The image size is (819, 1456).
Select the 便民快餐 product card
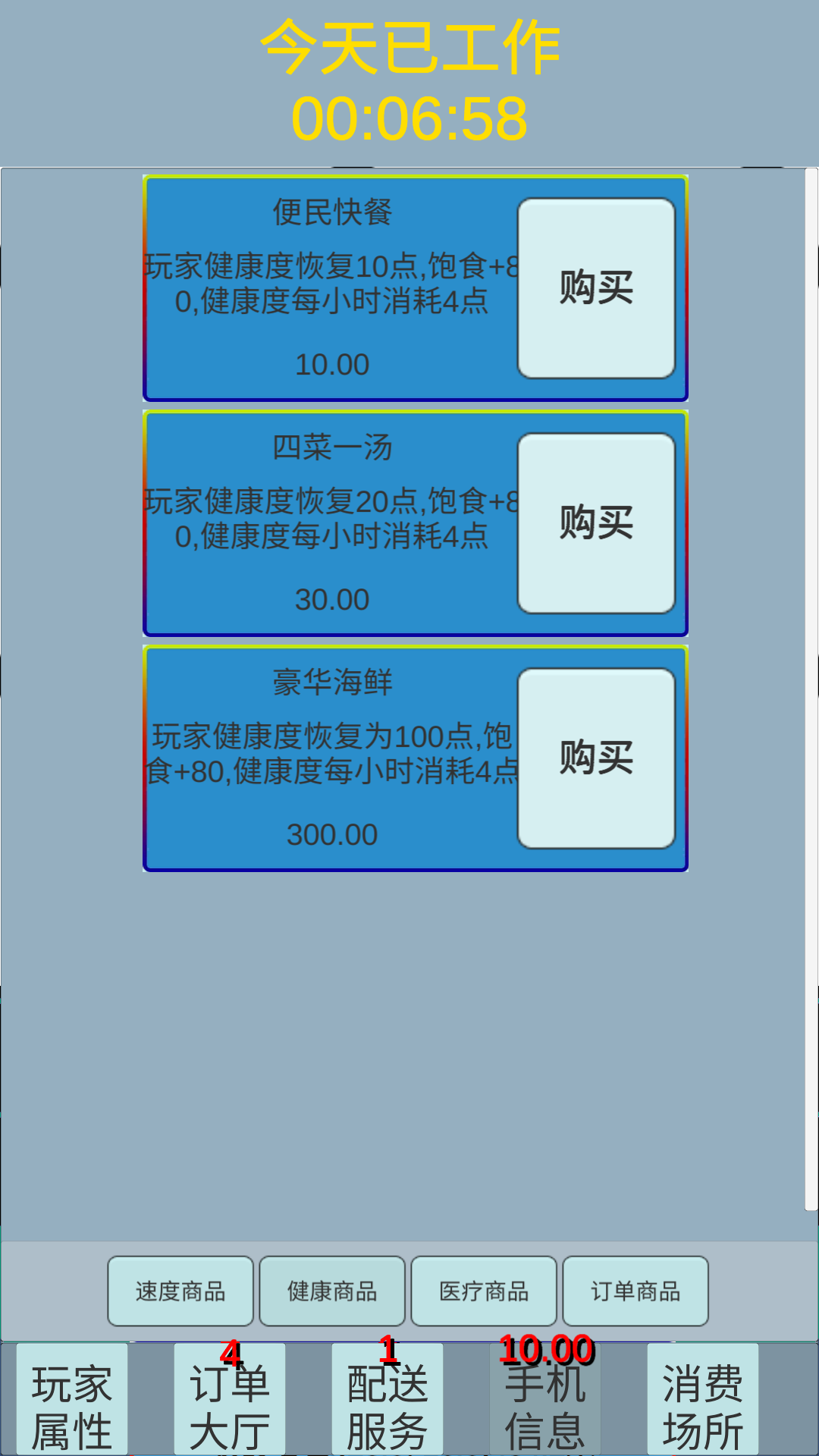click(326, 288)
